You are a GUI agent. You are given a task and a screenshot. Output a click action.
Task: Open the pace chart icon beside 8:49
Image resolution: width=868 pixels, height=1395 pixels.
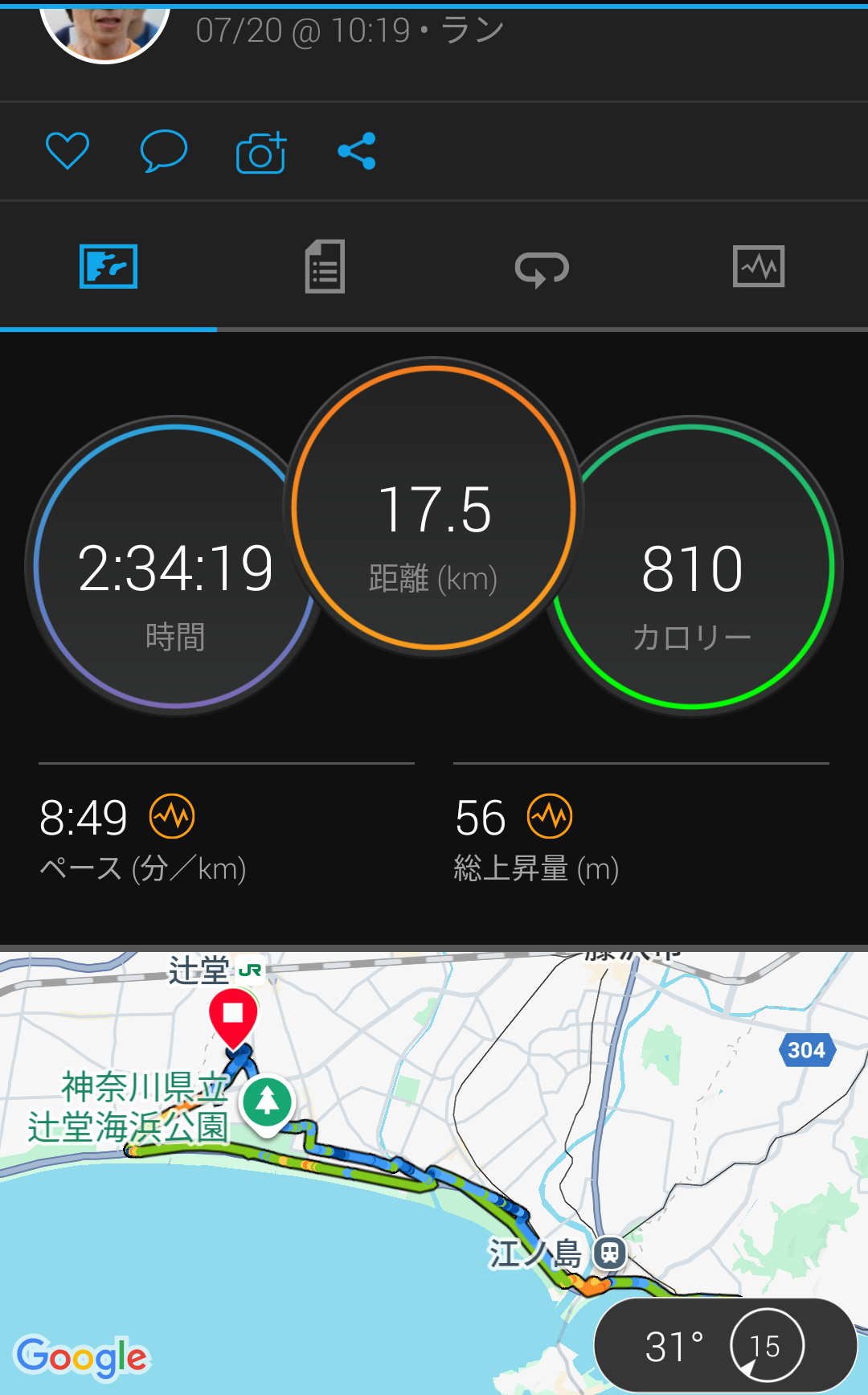pyautogui.click(x=172, y=816)
